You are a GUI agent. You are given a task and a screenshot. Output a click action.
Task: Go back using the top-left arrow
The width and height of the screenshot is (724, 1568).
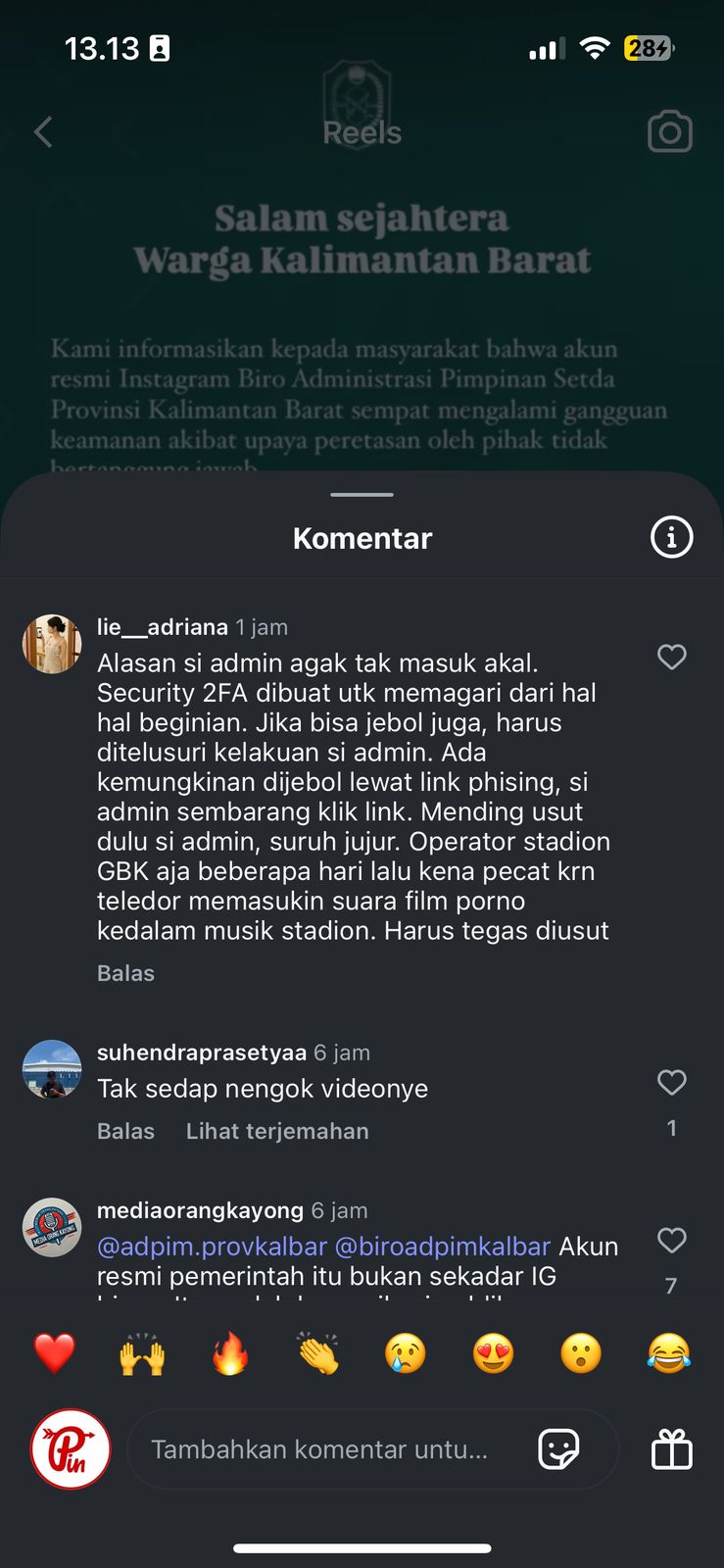point(43,132)
